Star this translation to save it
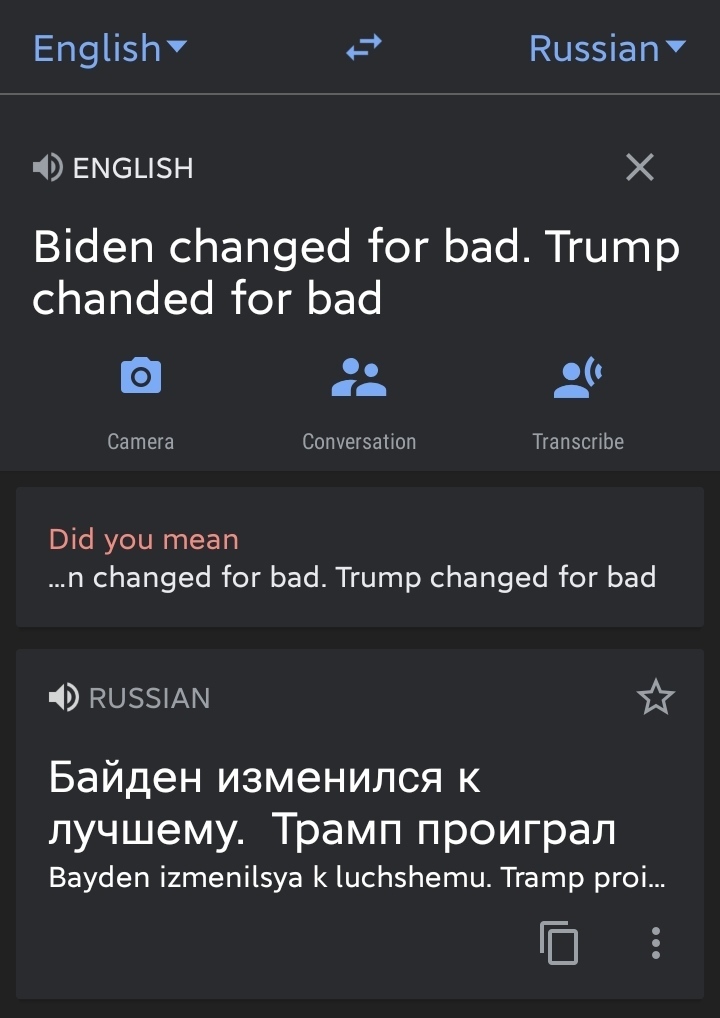720x1018 pixels. point(655,698)
